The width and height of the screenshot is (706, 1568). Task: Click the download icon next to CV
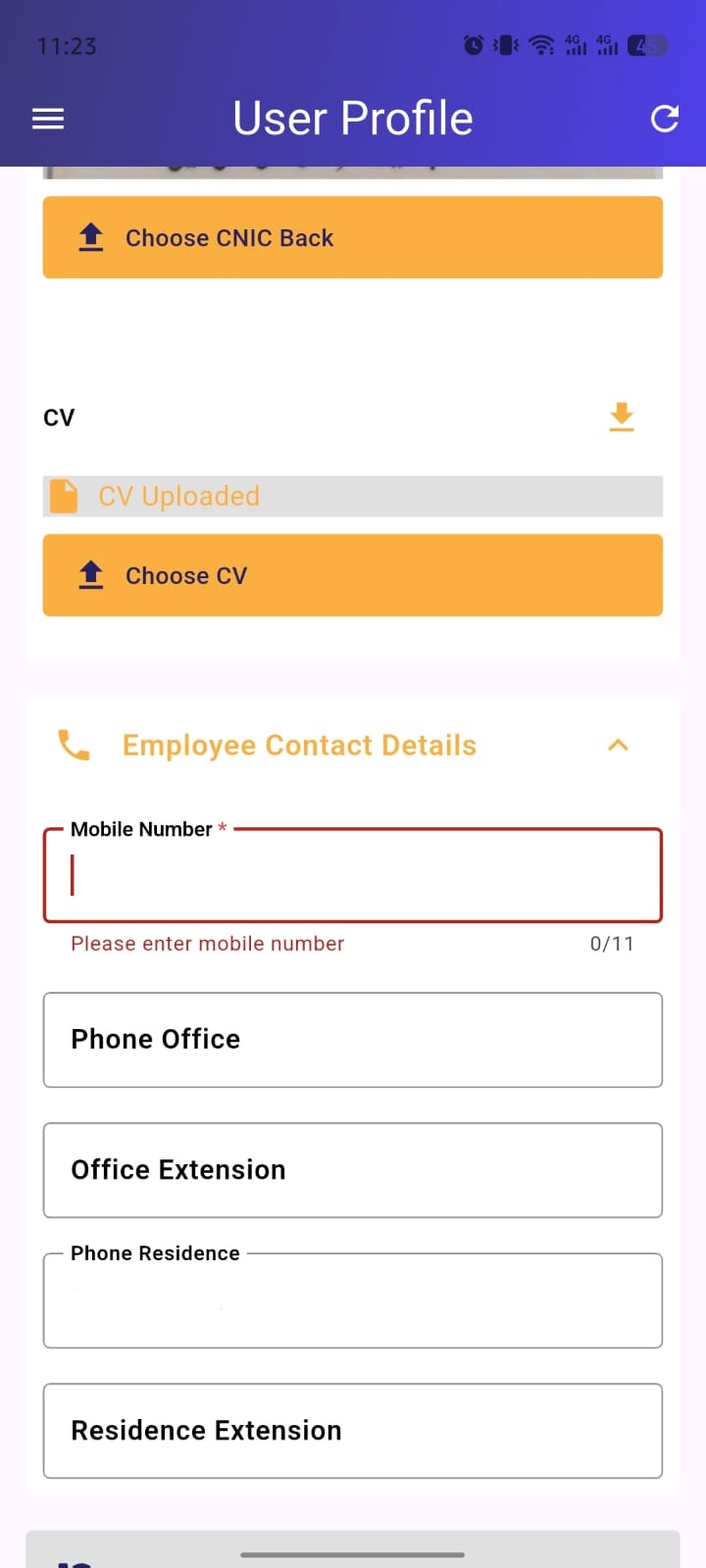point(622,417)
